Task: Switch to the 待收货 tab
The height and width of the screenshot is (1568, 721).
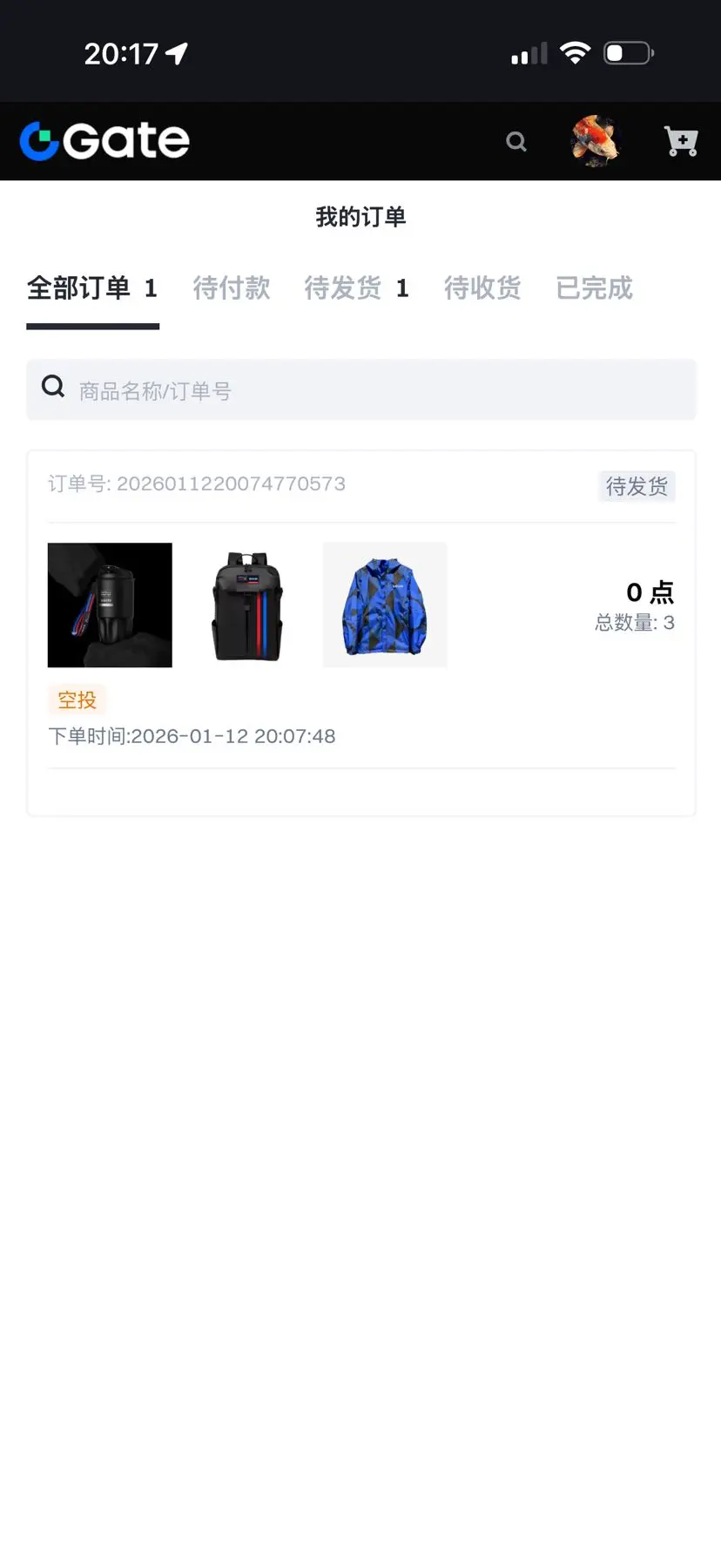Action: (482, 288)
